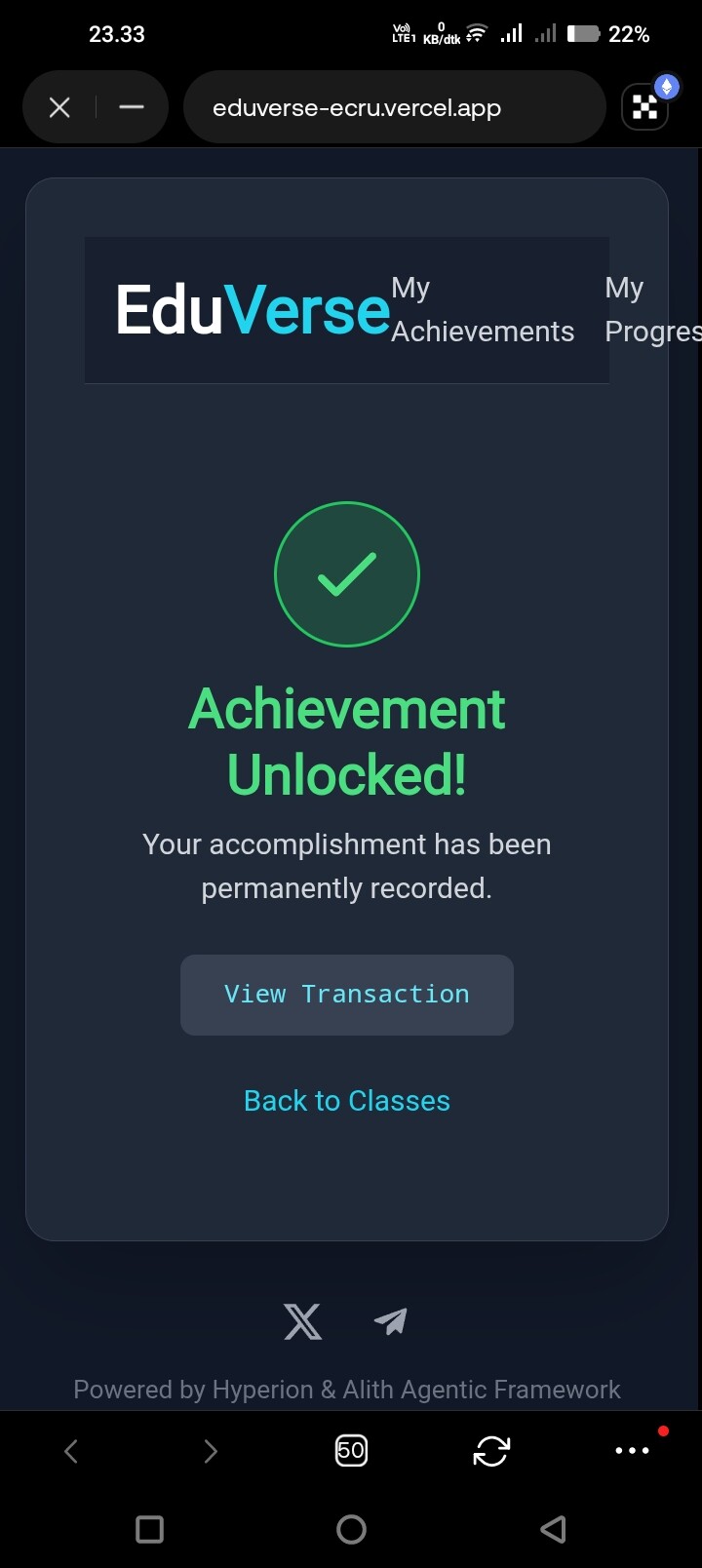Open the browser overflow menu

(632, 1451)
